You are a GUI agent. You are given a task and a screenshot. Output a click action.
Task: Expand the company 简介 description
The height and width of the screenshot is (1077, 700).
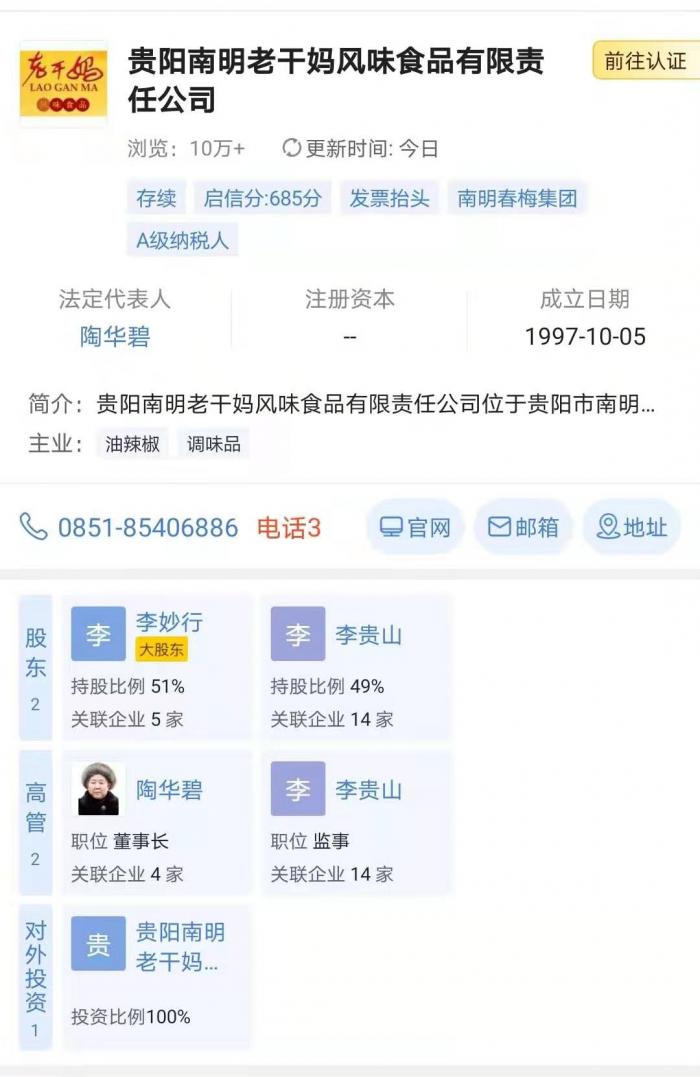(376, 405)
